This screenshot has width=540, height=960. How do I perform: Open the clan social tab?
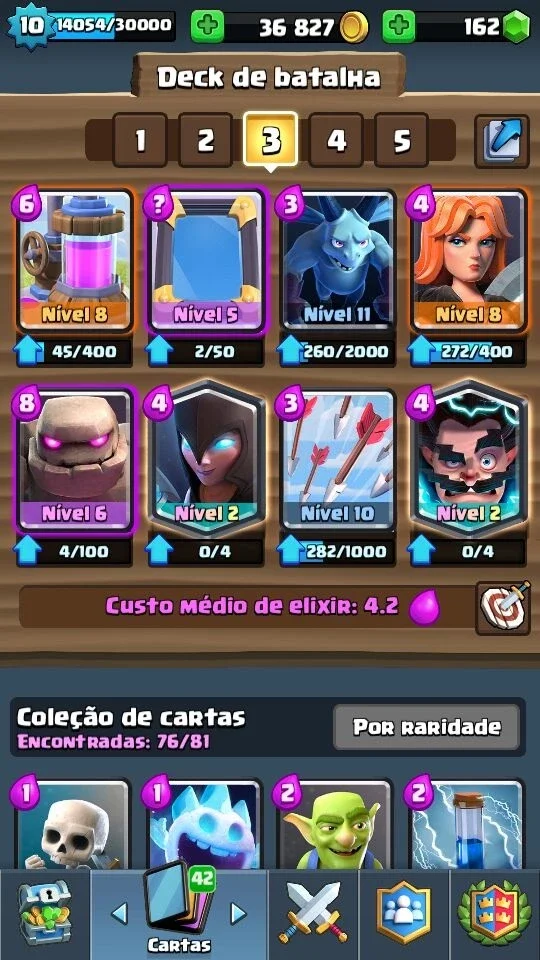click(403, 913)
